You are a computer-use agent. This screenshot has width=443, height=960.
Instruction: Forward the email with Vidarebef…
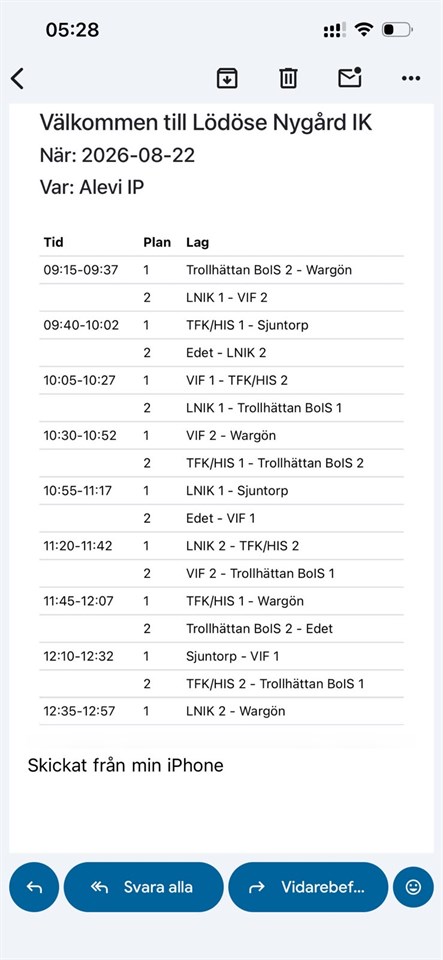point(308,887)
